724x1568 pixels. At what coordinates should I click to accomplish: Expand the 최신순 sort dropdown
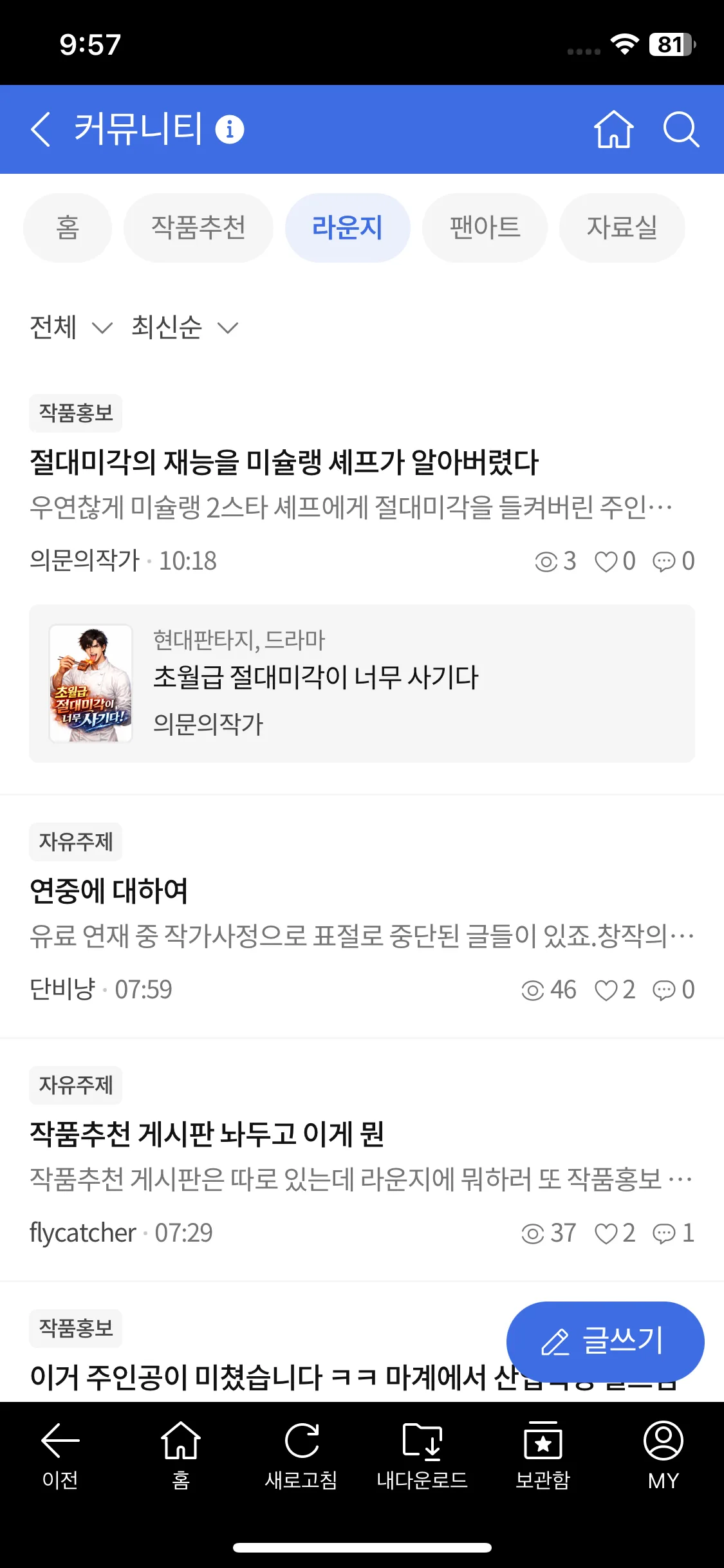[x=185, y=328]
